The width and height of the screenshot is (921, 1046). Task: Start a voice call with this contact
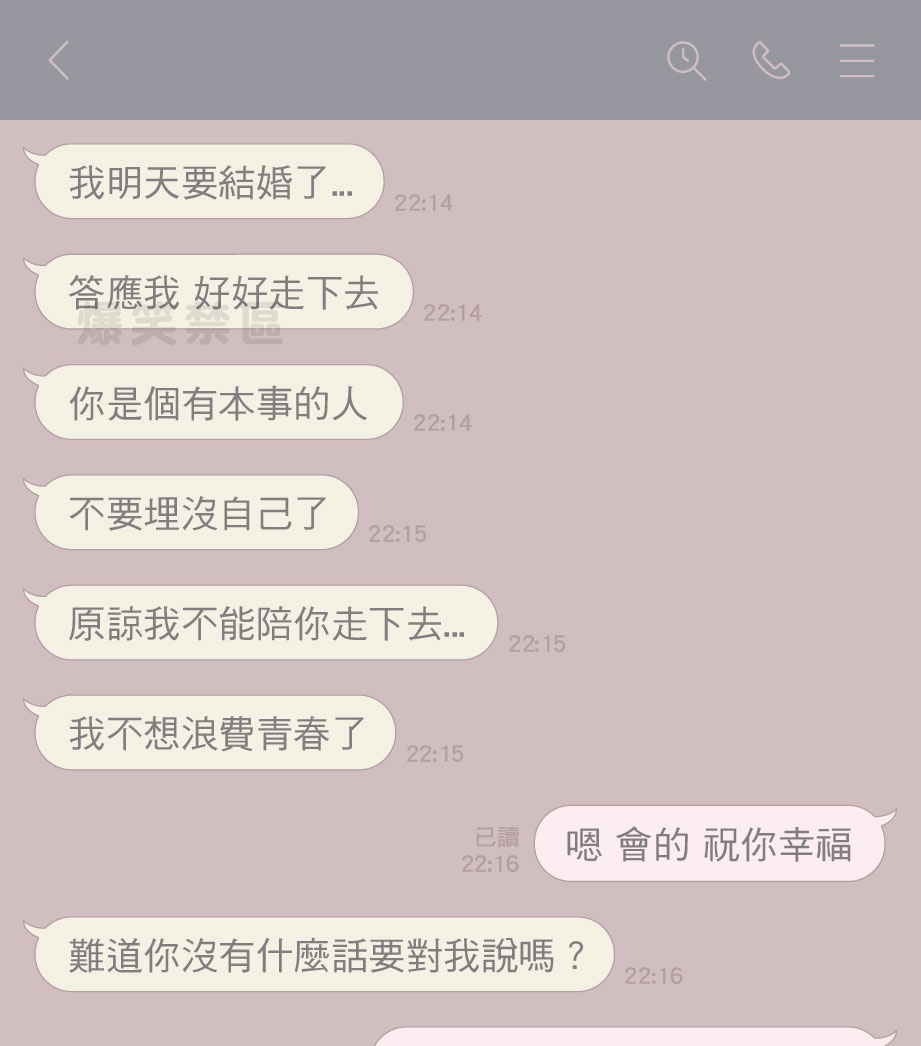point(771,61)
